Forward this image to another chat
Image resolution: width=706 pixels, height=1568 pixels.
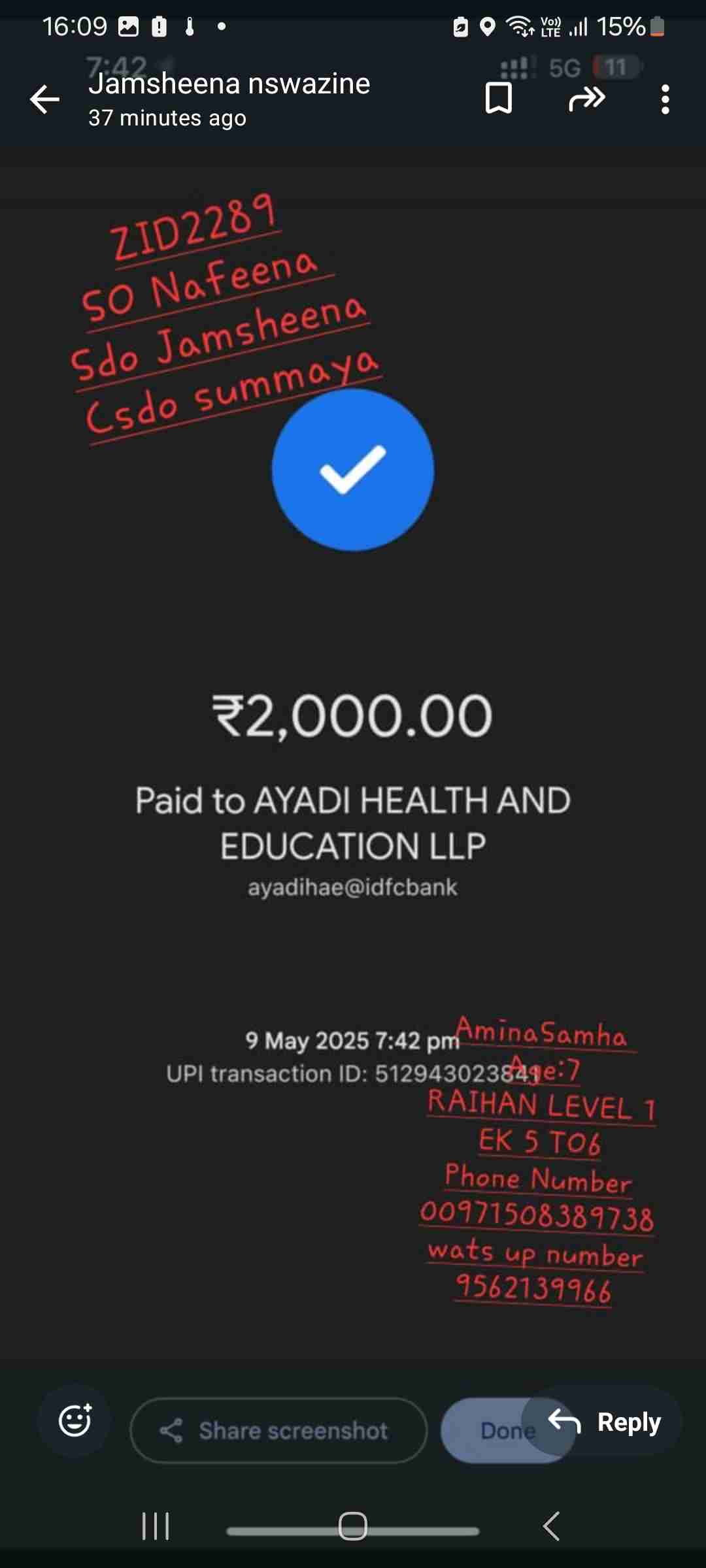[x=586, y=99]
